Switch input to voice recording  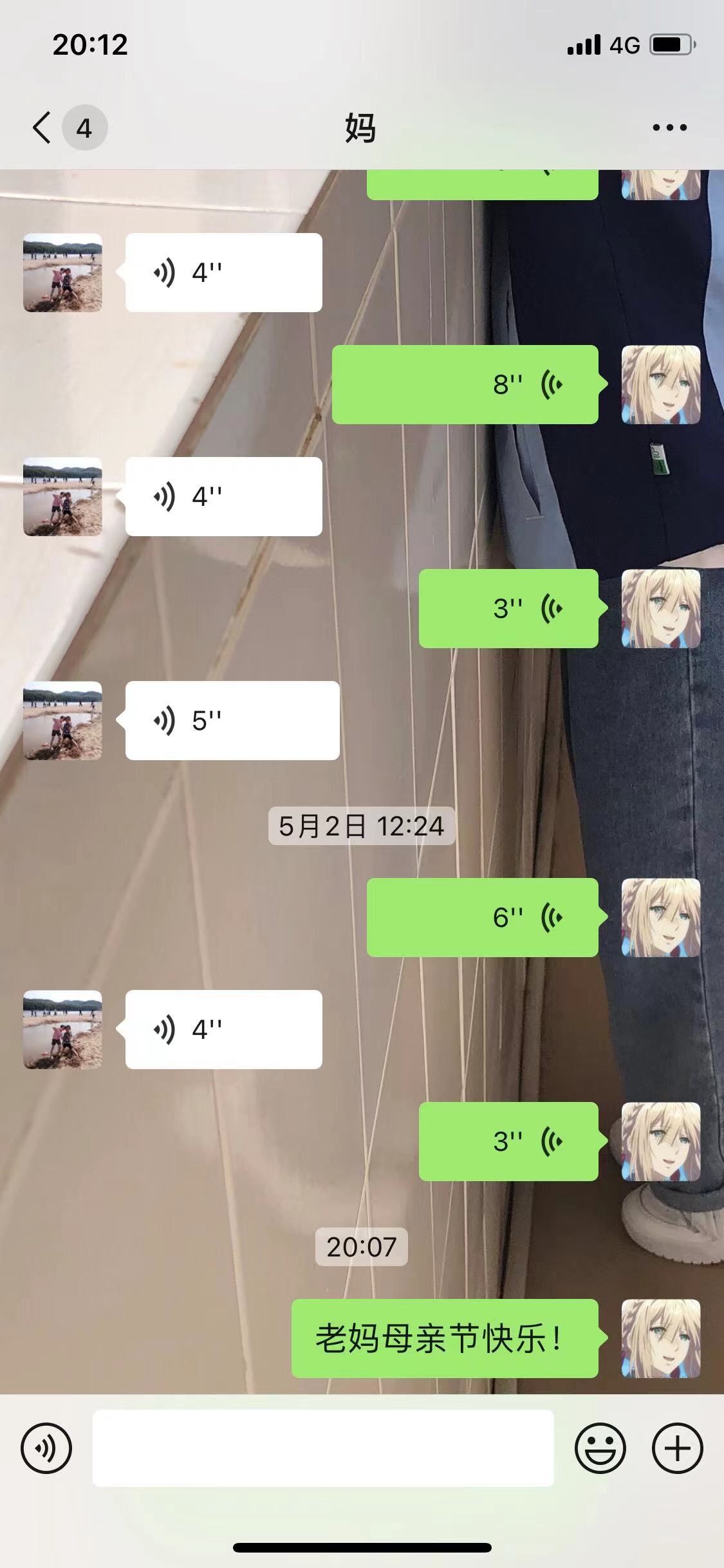(x=46, y=1448)
